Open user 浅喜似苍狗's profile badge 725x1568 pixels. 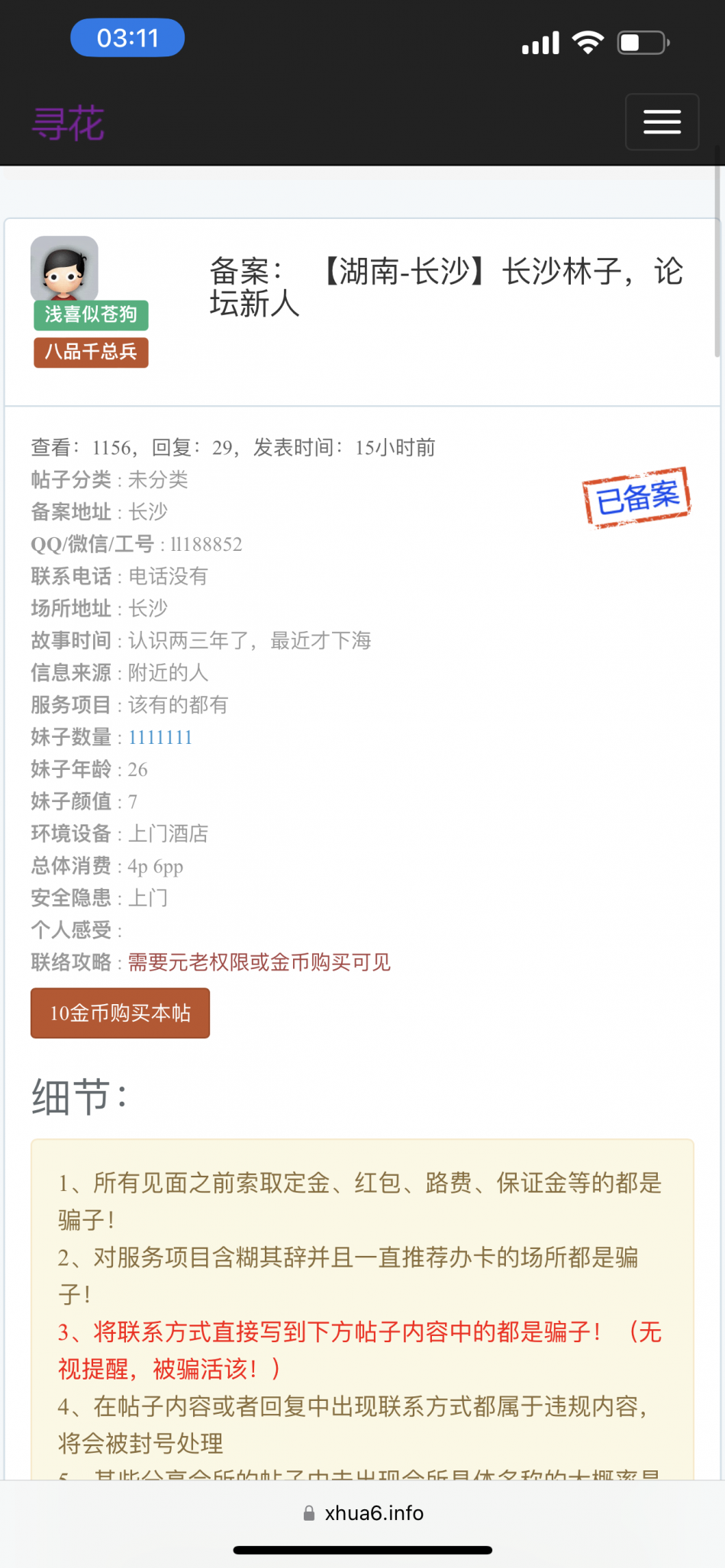91,314
